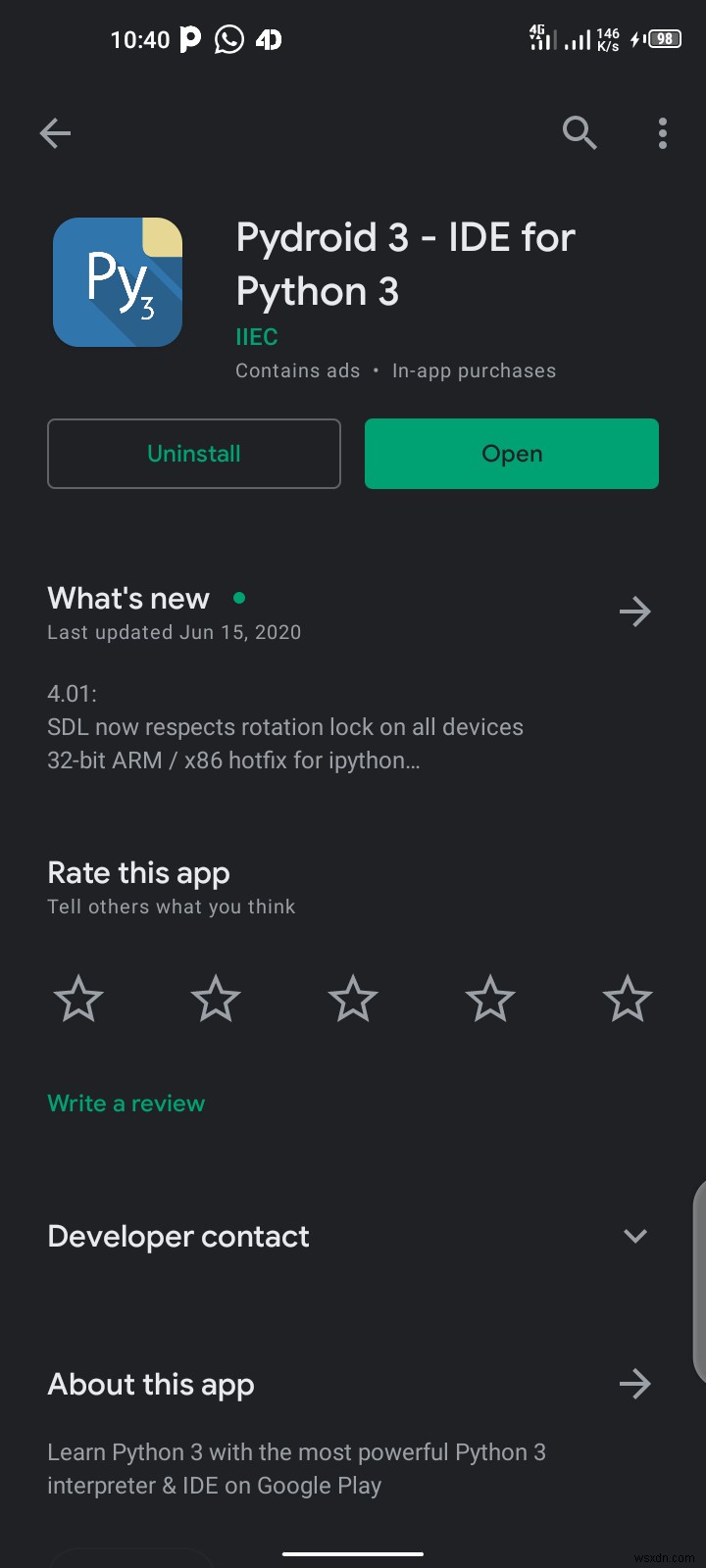
Task: Tap In-app purchases label
Action: (x=474, y=370)
